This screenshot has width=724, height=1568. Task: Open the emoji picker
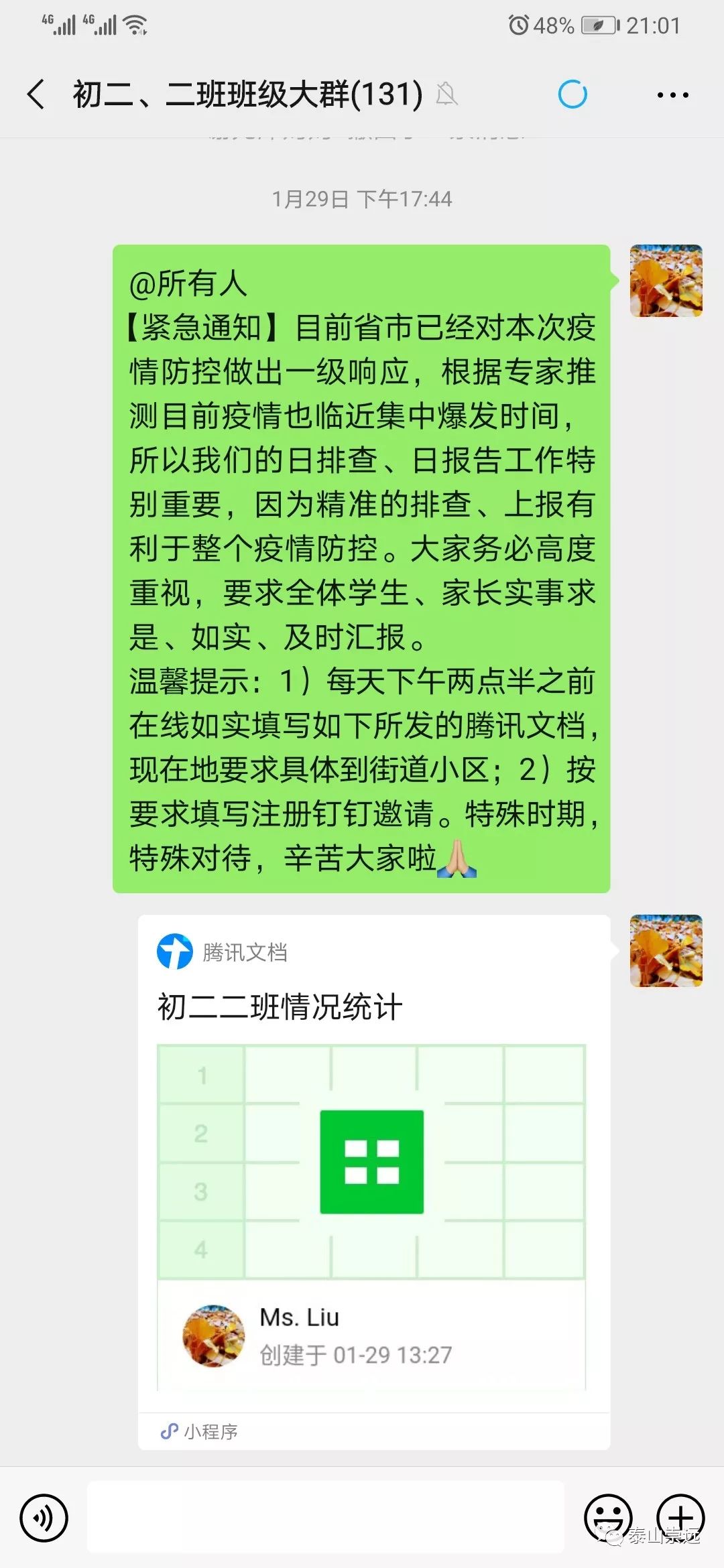pyautogui.click(x=607, y=1516)
